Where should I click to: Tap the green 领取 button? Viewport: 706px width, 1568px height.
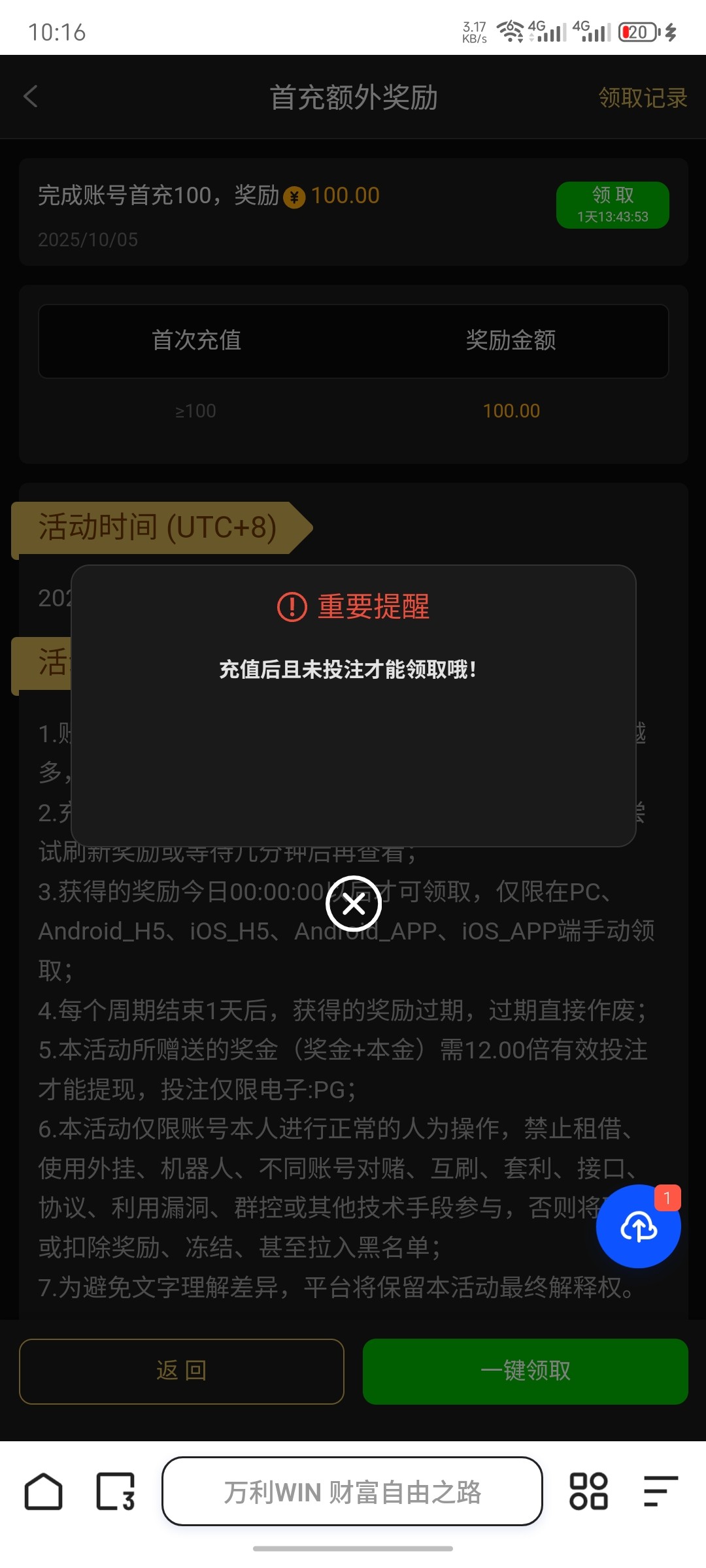[x=613, y=204]
